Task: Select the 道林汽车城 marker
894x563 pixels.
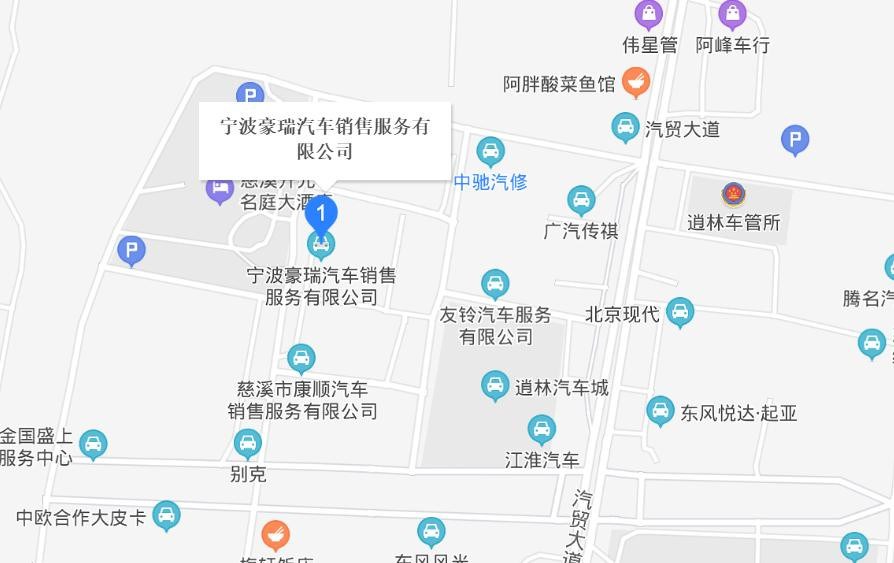Action: pos(495,386)
